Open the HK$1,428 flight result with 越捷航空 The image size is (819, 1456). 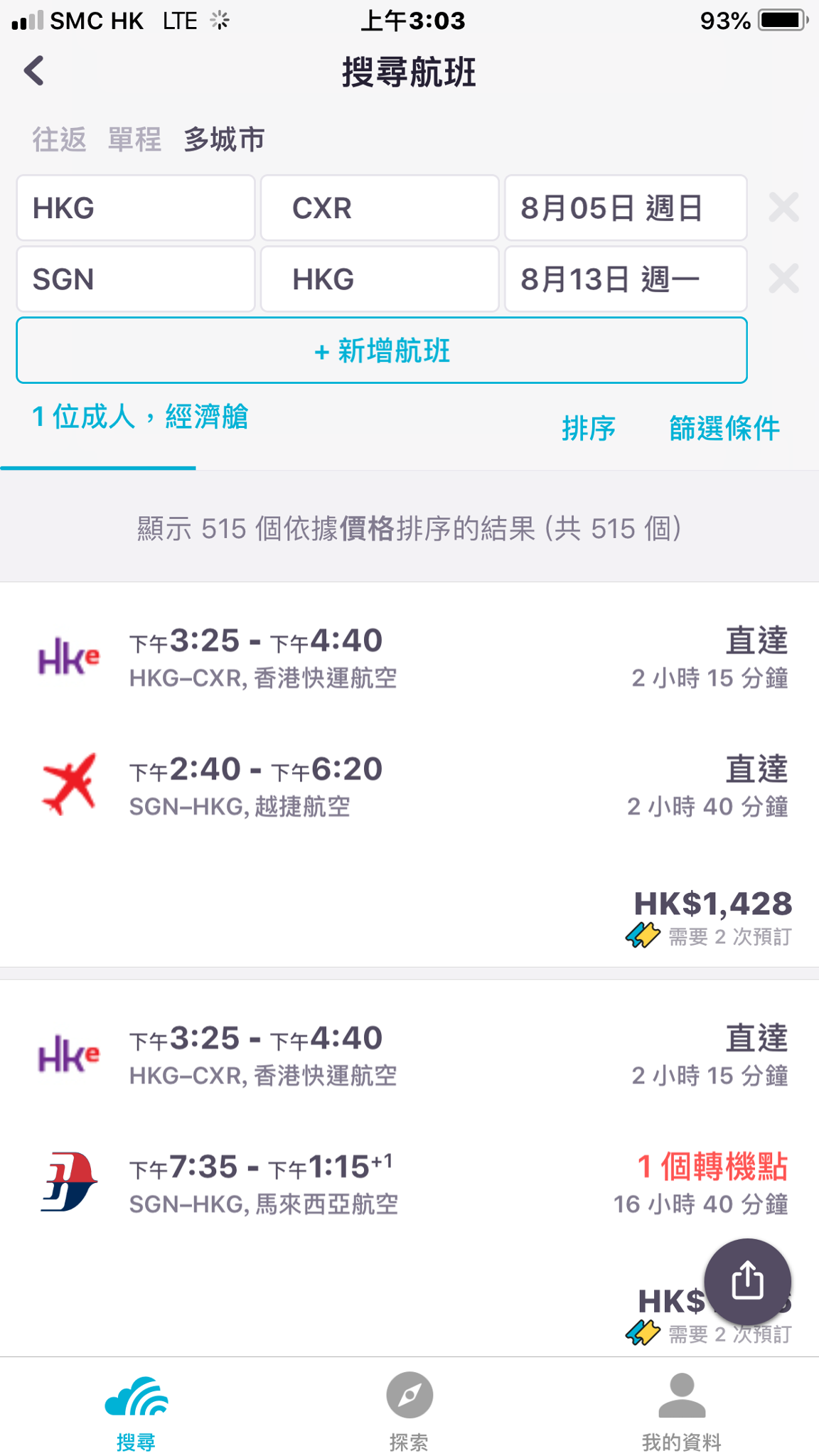pos(409,775)
